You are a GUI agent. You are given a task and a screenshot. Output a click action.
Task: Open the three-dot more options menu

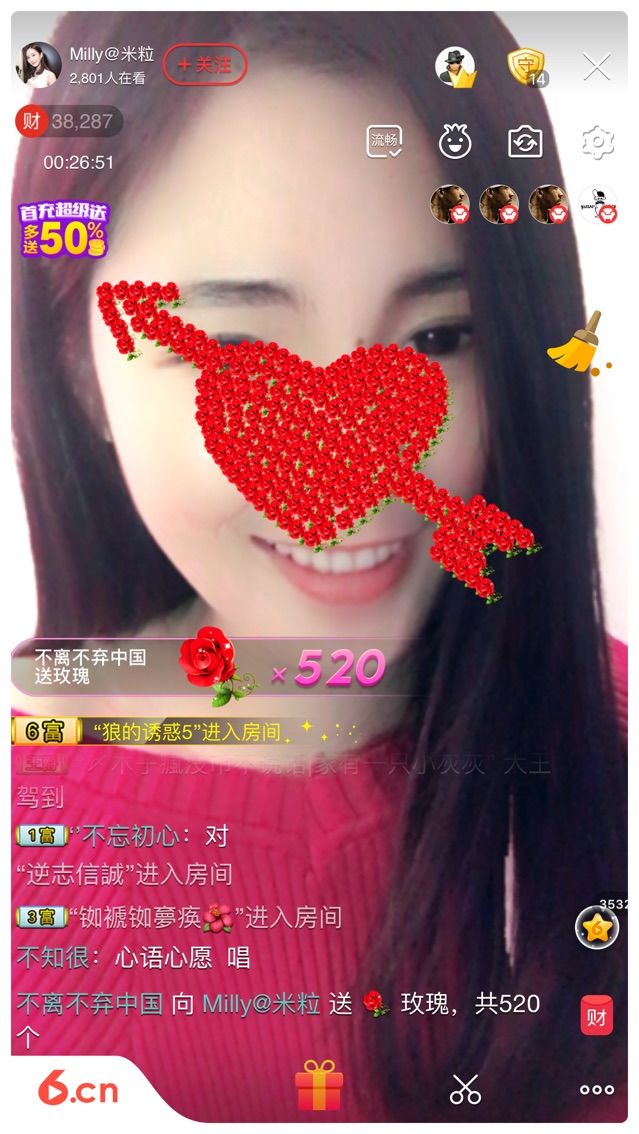click(597, 1090)
